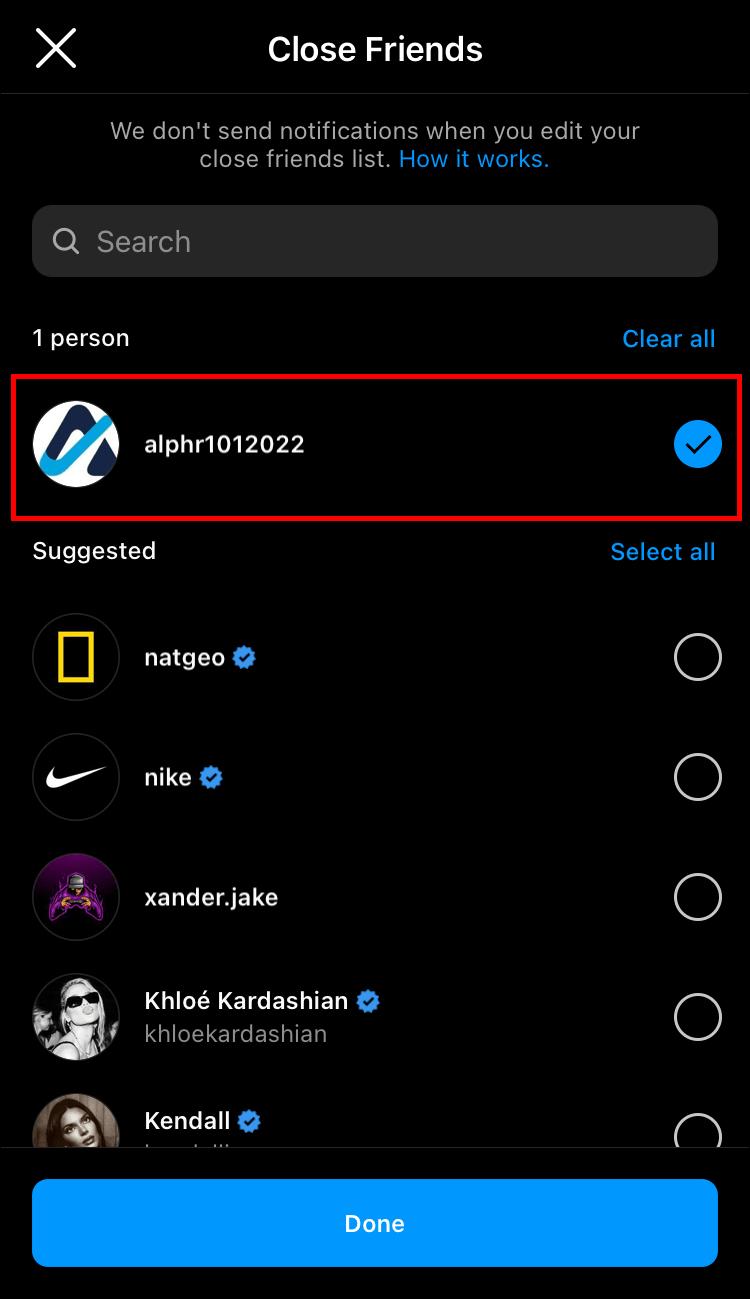Click the xander.jake gaming avatar
Image resolution: width=750 pixels, height=1299 pixels.
[x=76, y=897]
